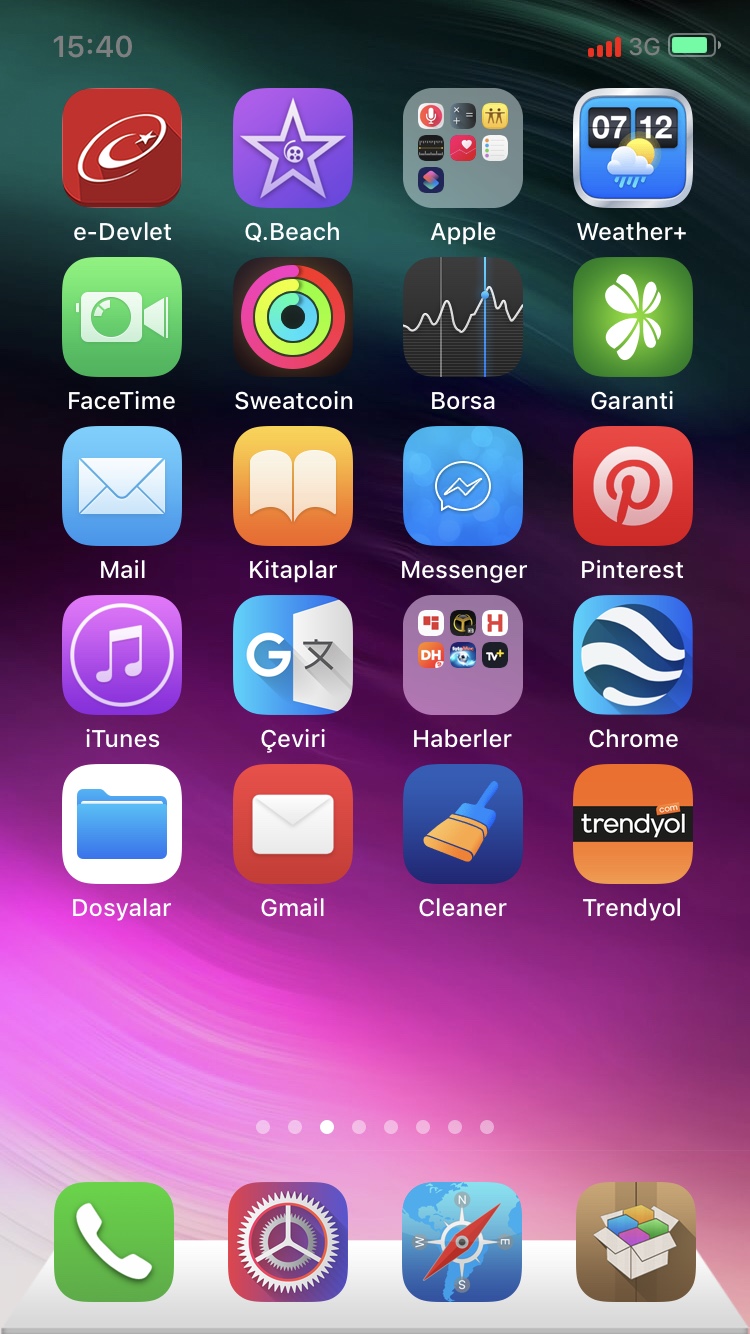The image size is (750, 1334).
Task: Check the Weather+ app
Action: pos(632,148)
